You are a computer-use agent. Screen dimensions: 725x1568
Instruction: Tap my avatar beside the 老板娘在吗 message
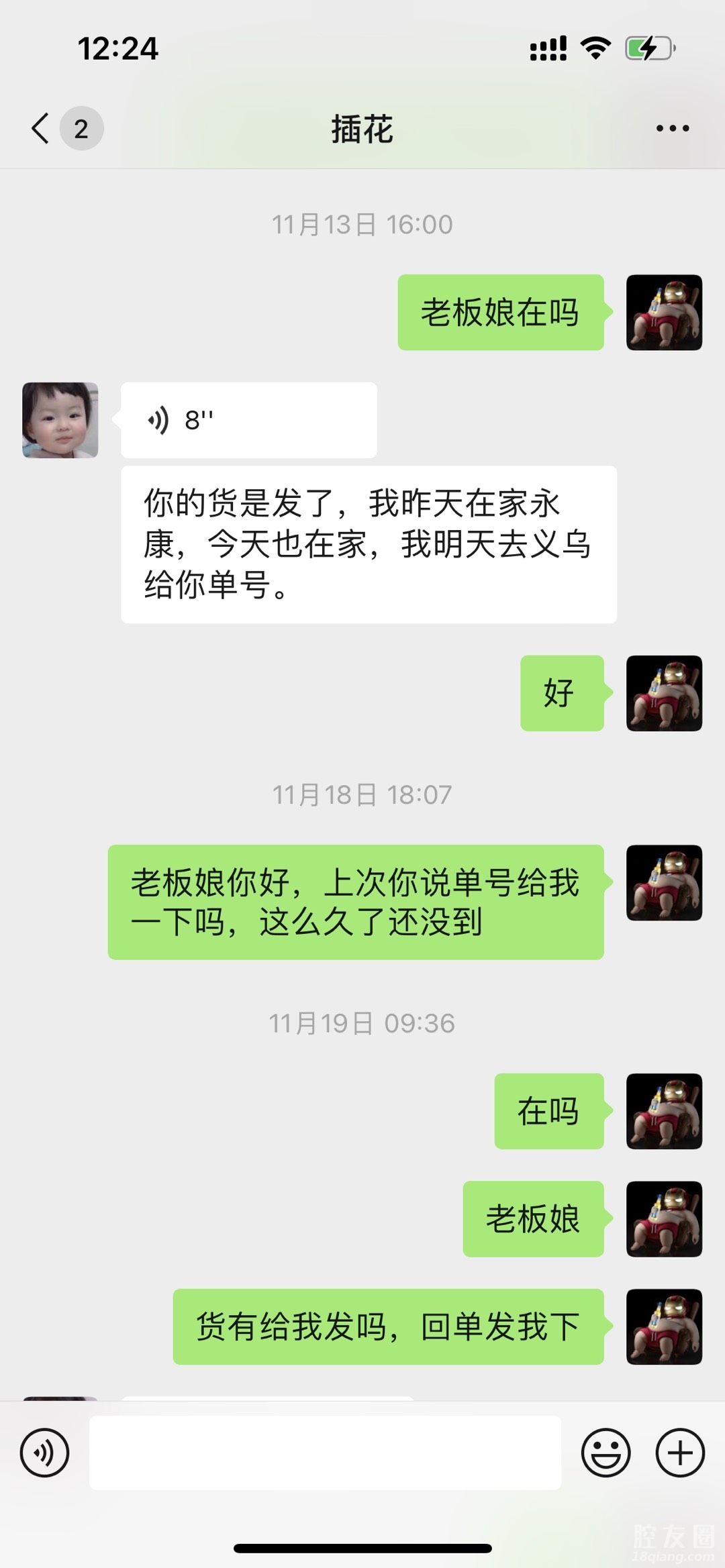(x=664, y=313)
